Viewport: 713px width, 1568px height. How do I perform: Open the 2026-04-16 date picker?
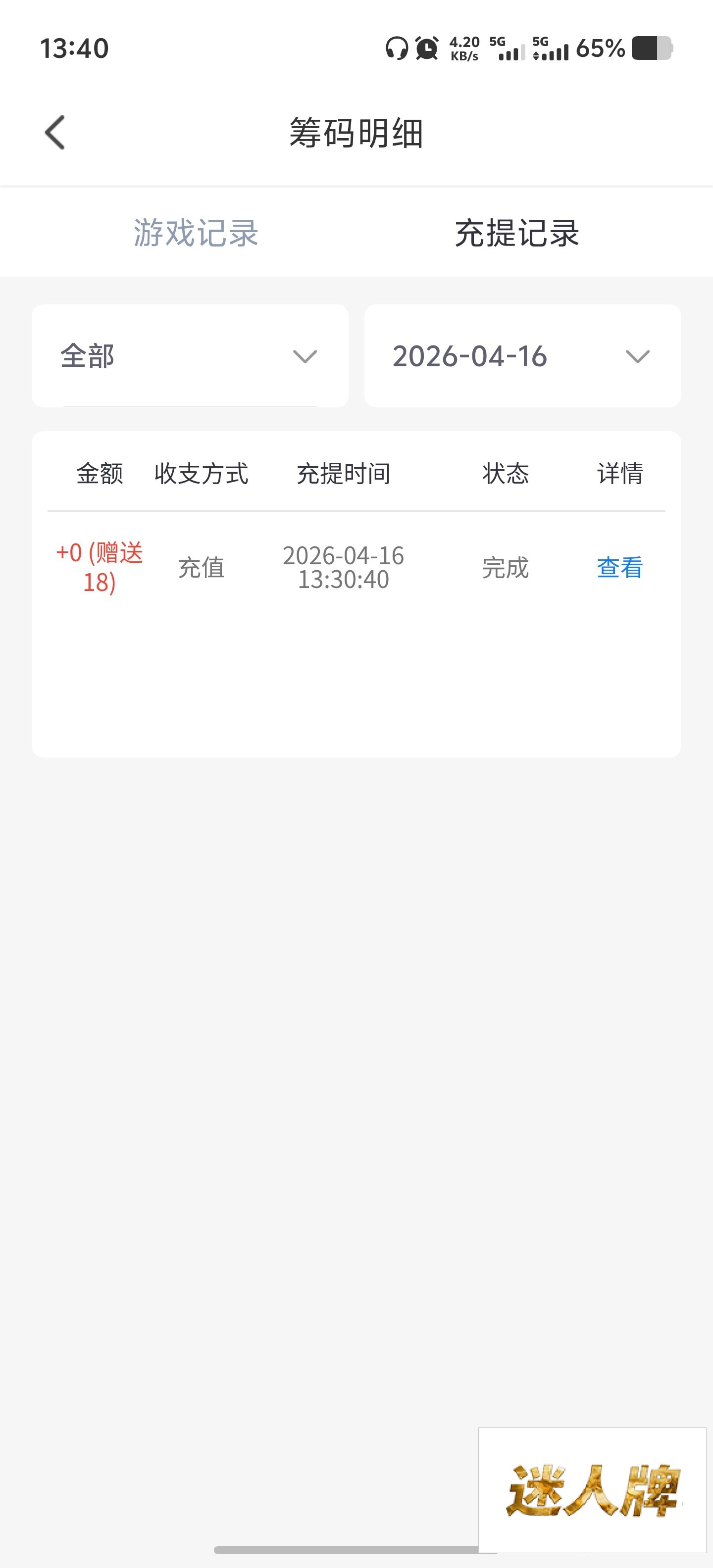pyautogui.click(x=522, y=356)
